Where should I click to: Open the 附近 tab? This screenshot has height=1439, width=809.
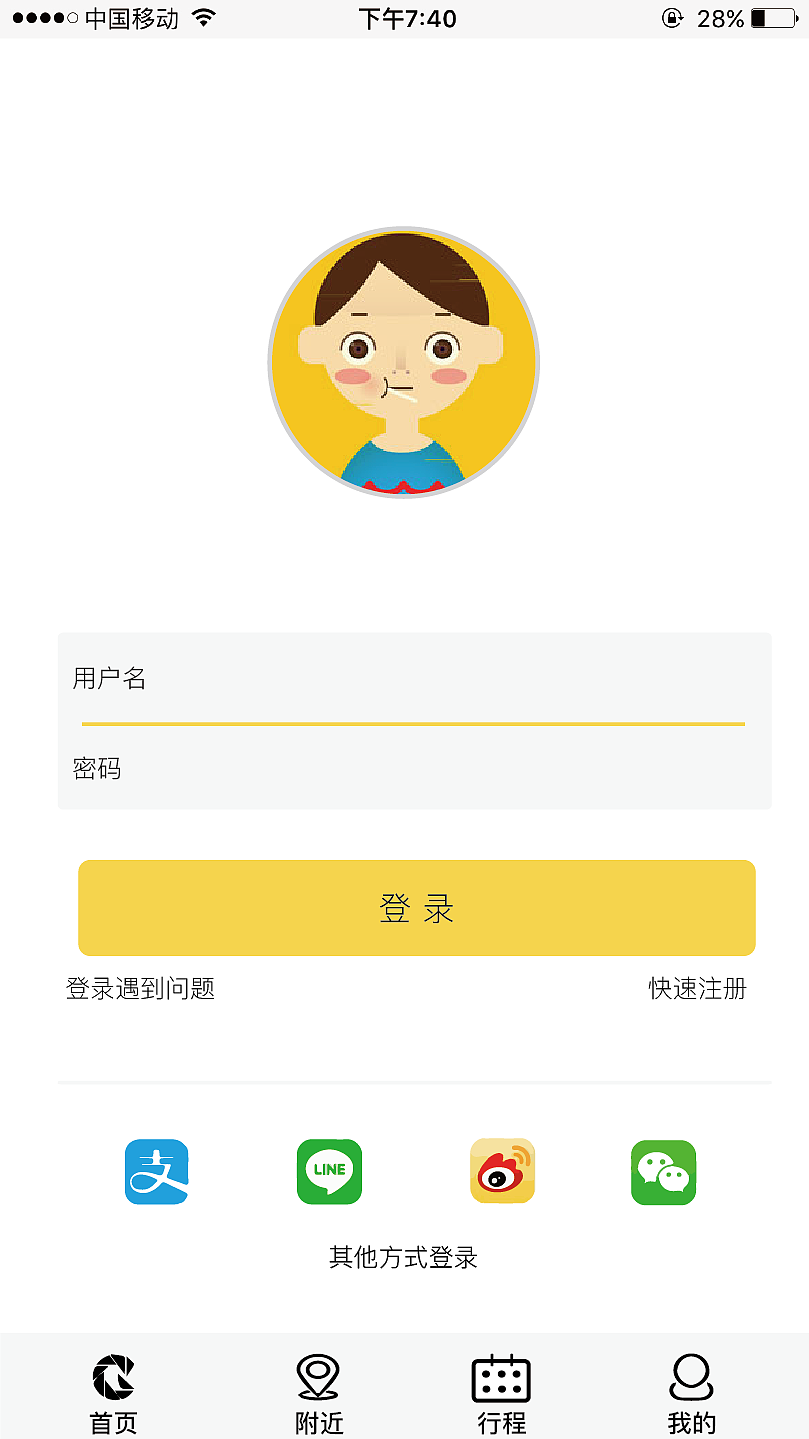(x=318, y=1393)
